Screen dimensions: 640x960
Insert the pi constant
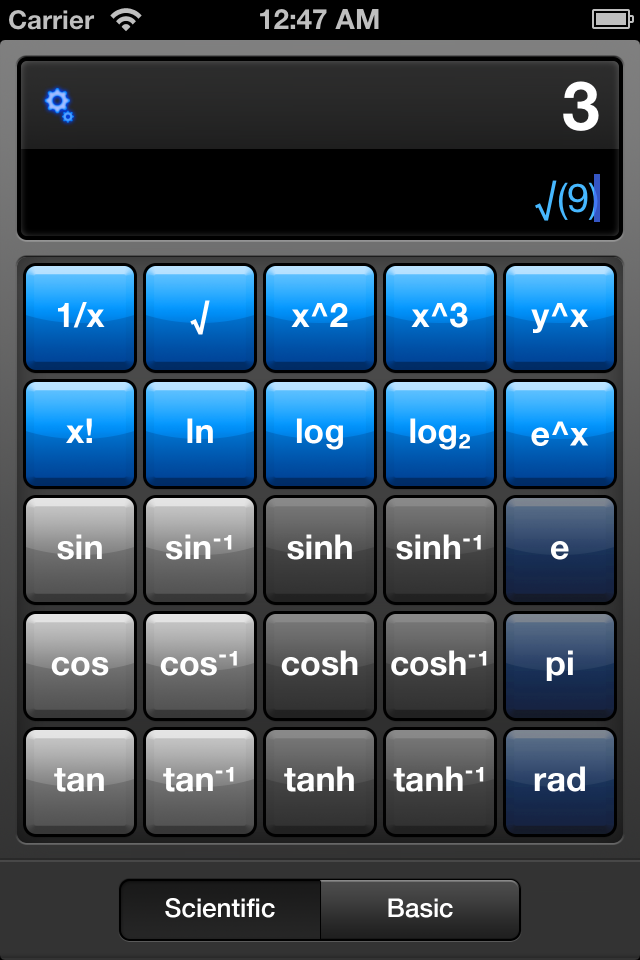click(x=559, y=665)
